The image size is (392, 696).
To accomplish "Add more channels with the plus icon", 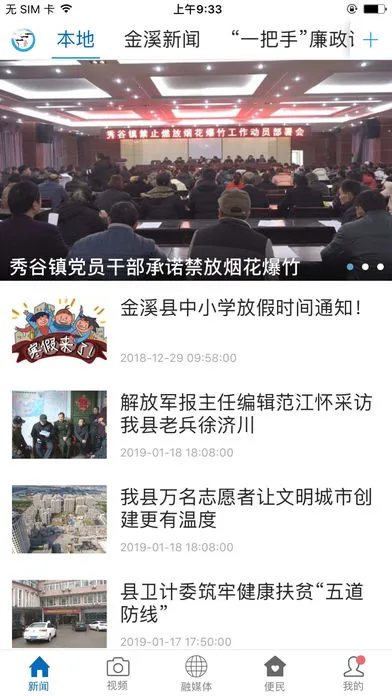I will [370, 40].
